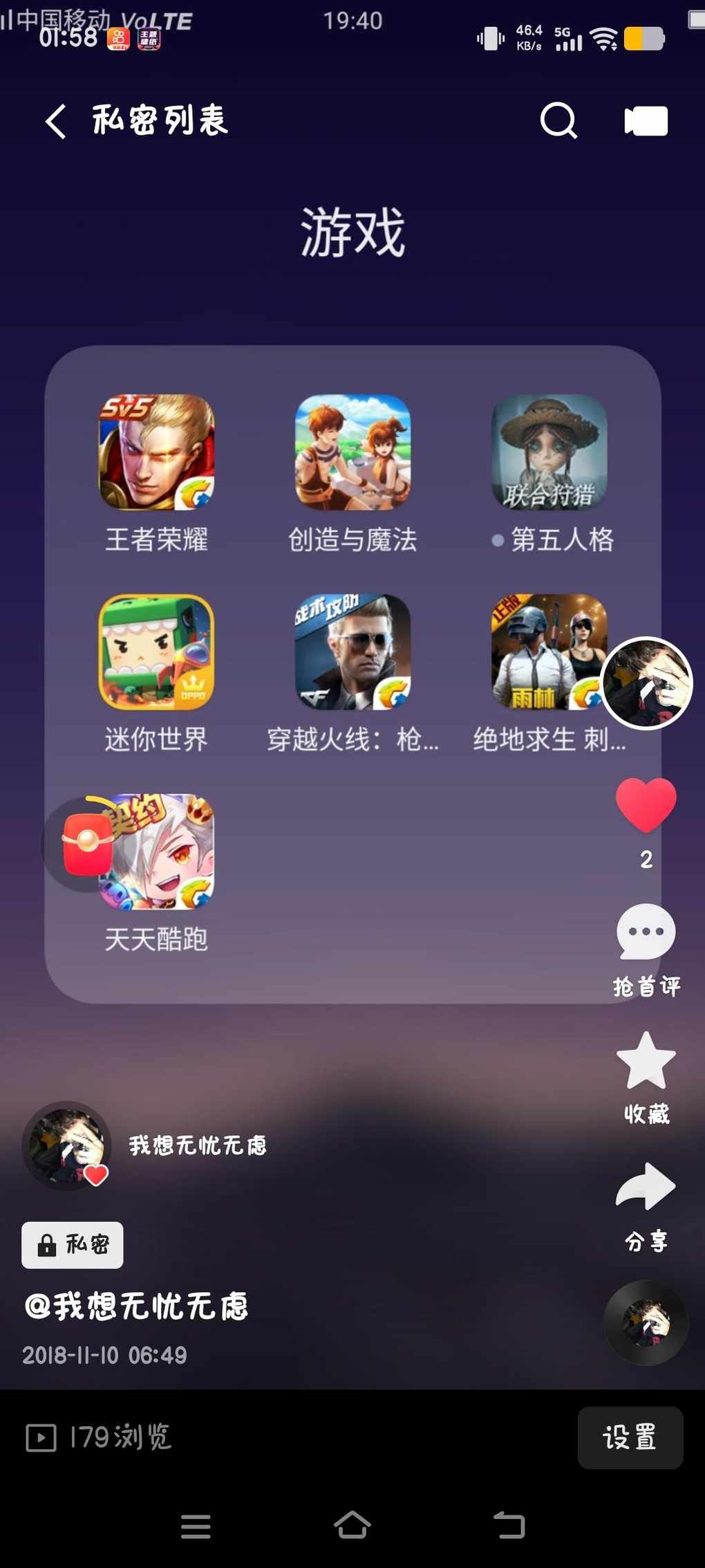705x1568 pixels.
Task: Open the red envelope floating icon
Action: coord(87,844)
